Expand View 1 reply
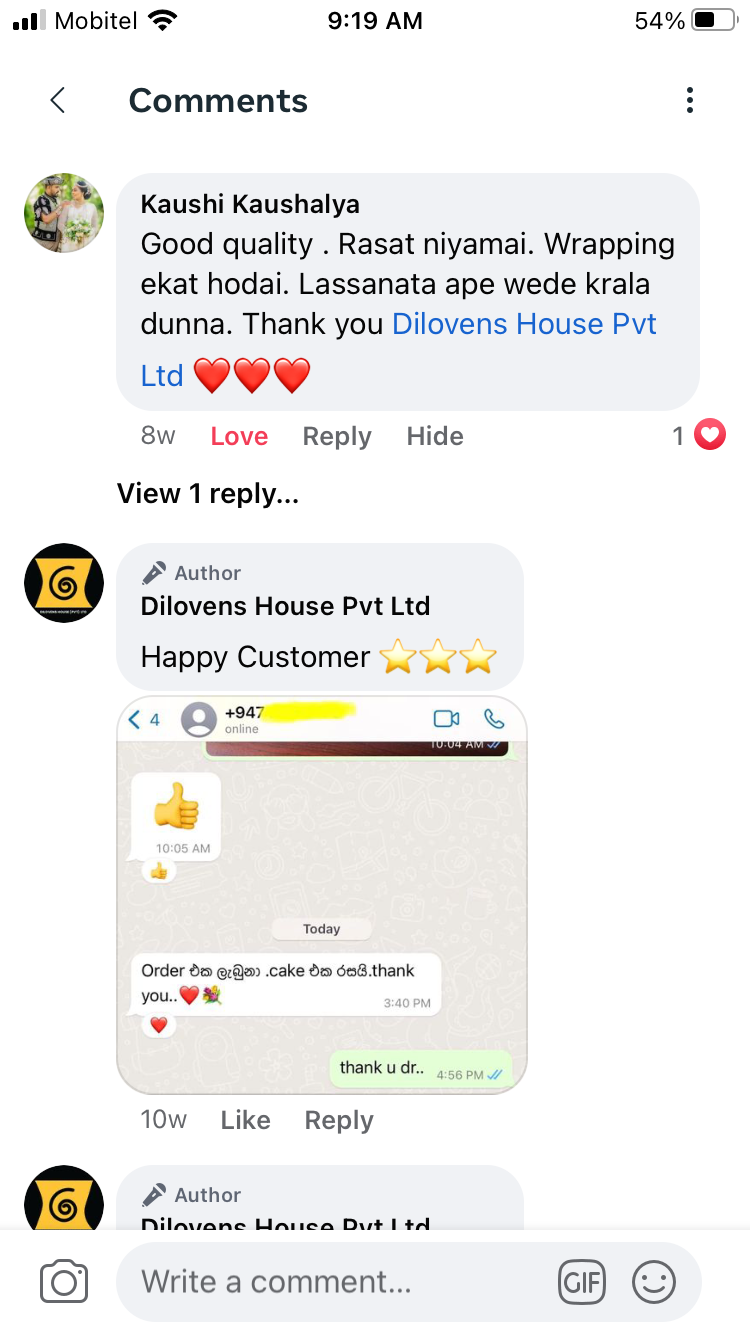This screenshot has height=1334, width=750. (x=208, y=493)
